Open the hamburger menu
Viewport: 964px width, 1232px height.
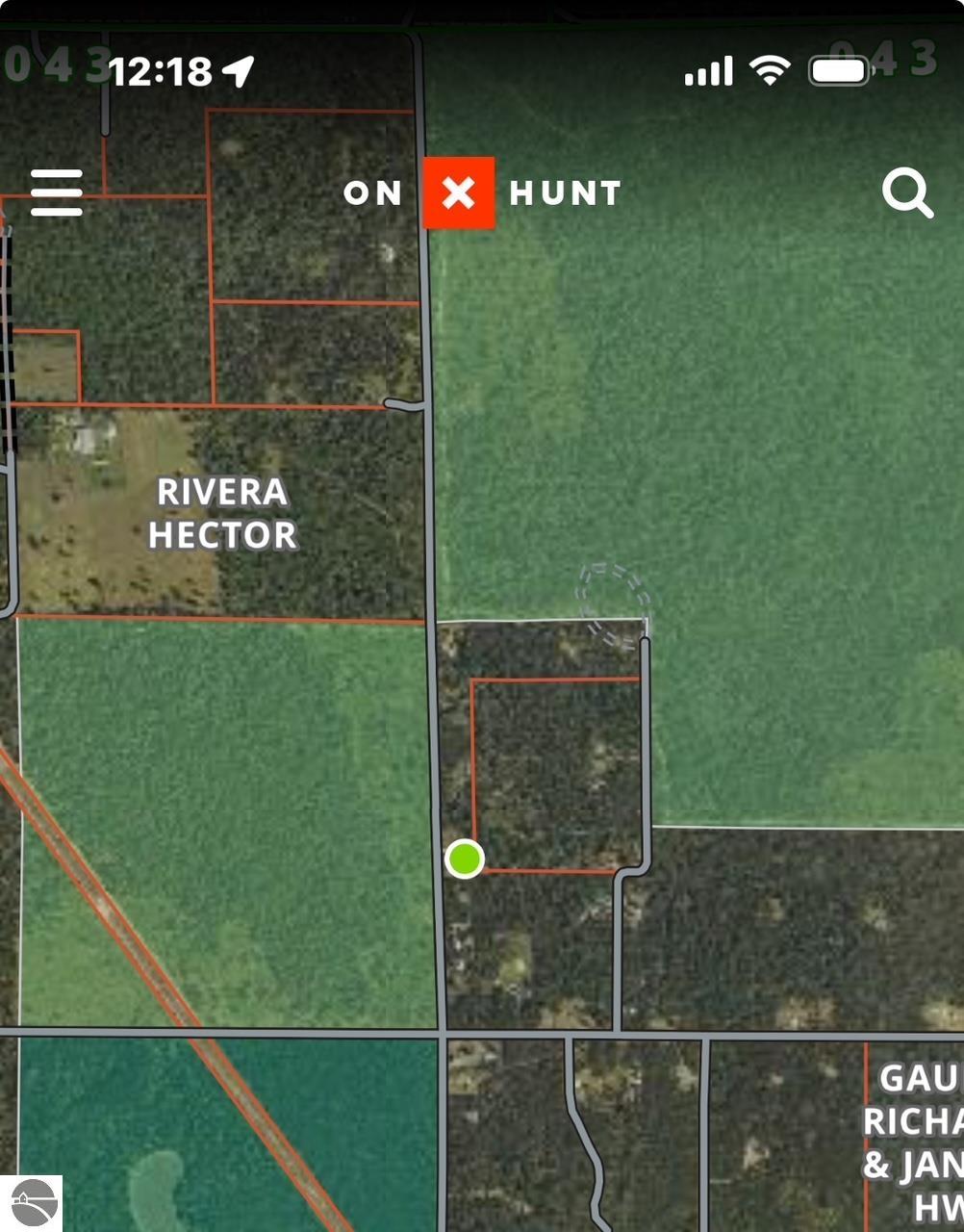click(x=57, y=193)
